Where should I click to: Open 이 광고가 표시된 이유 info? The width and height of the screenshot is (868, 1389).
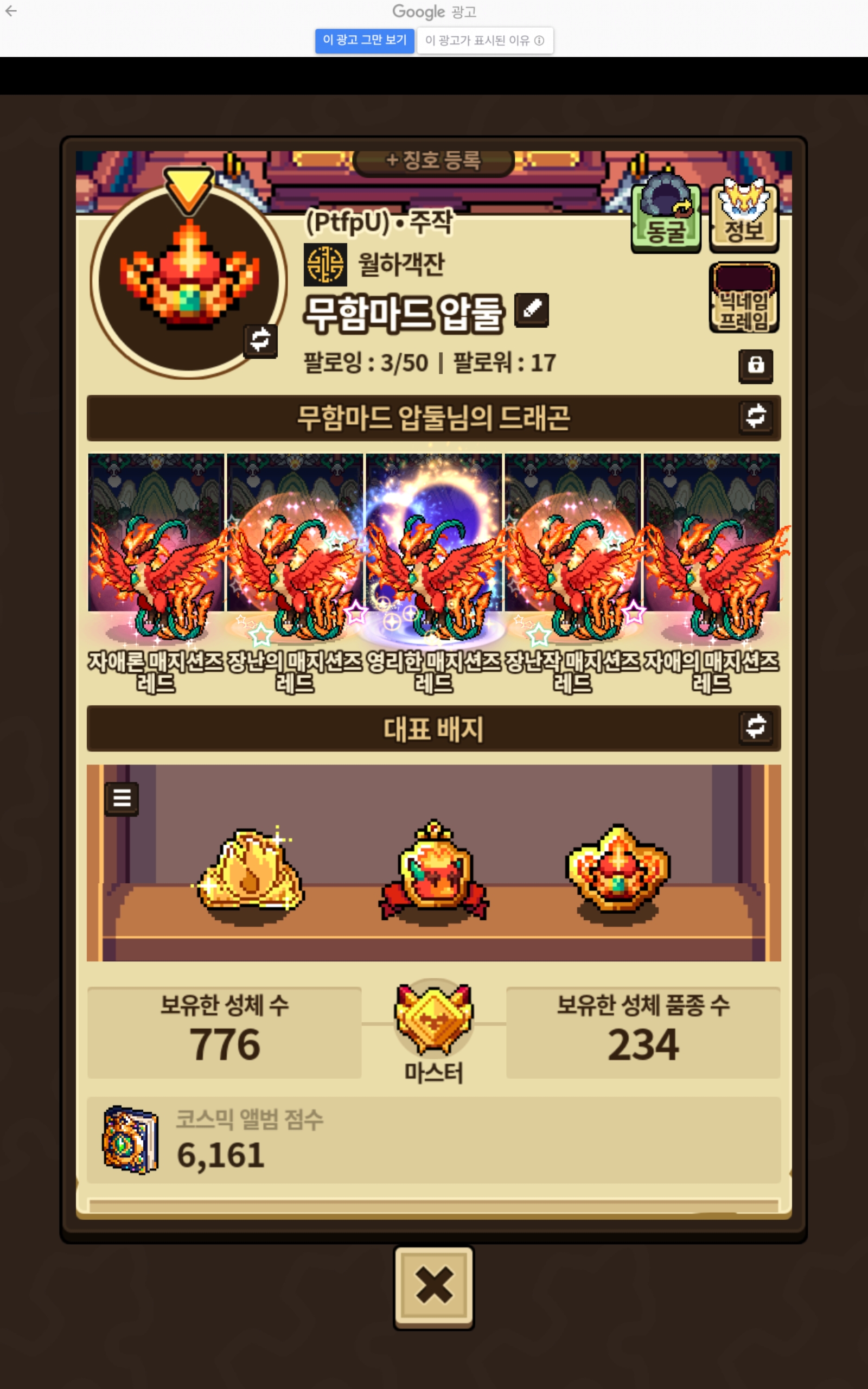(484, 40)
